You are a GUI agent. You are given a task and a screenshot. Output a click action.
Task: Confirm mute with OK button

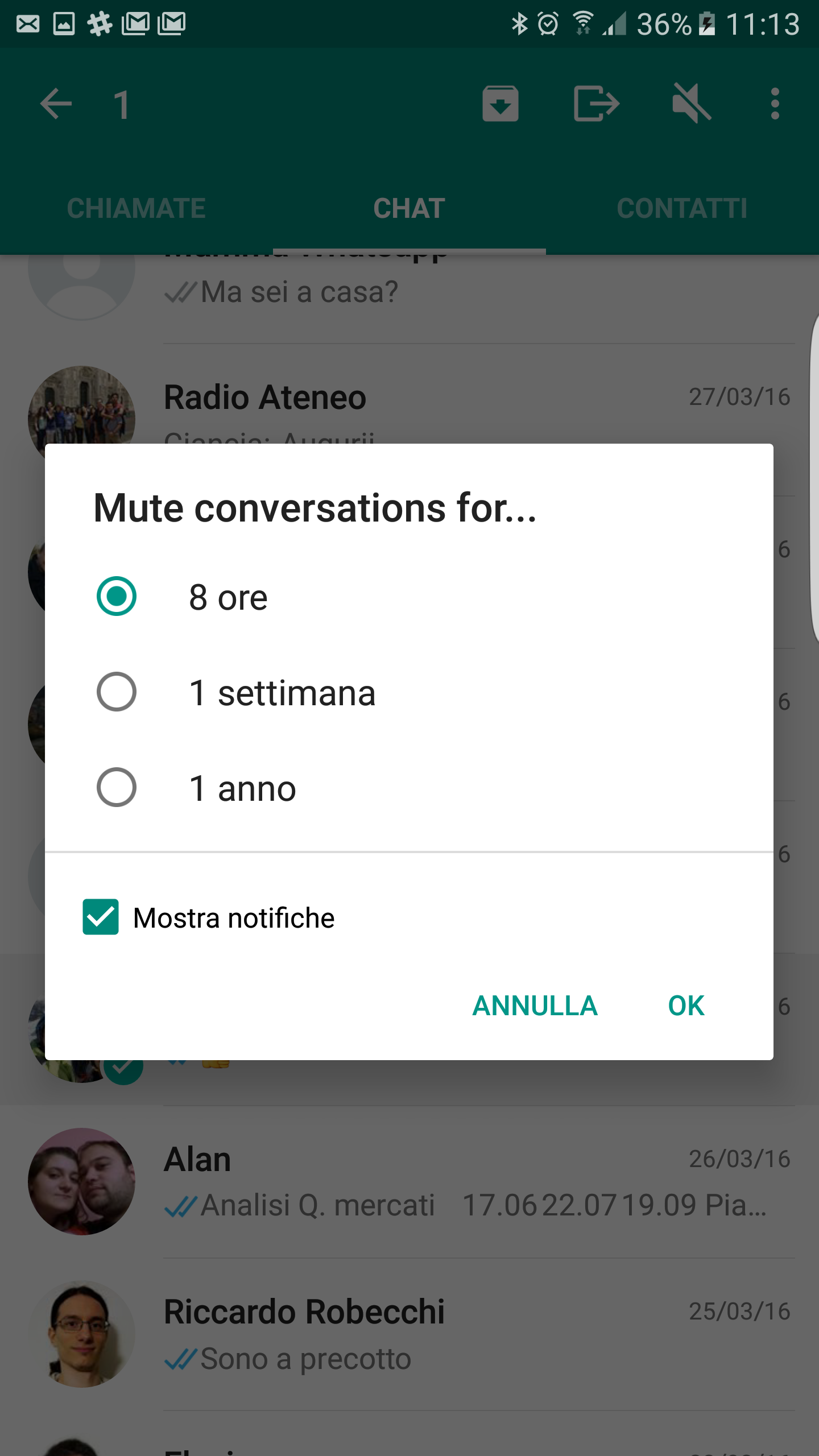pos(686,1006)
